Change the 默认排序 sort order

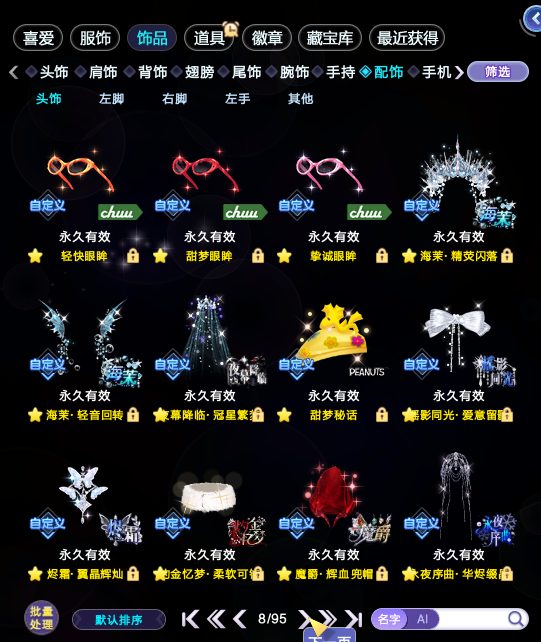pos(119,619)
